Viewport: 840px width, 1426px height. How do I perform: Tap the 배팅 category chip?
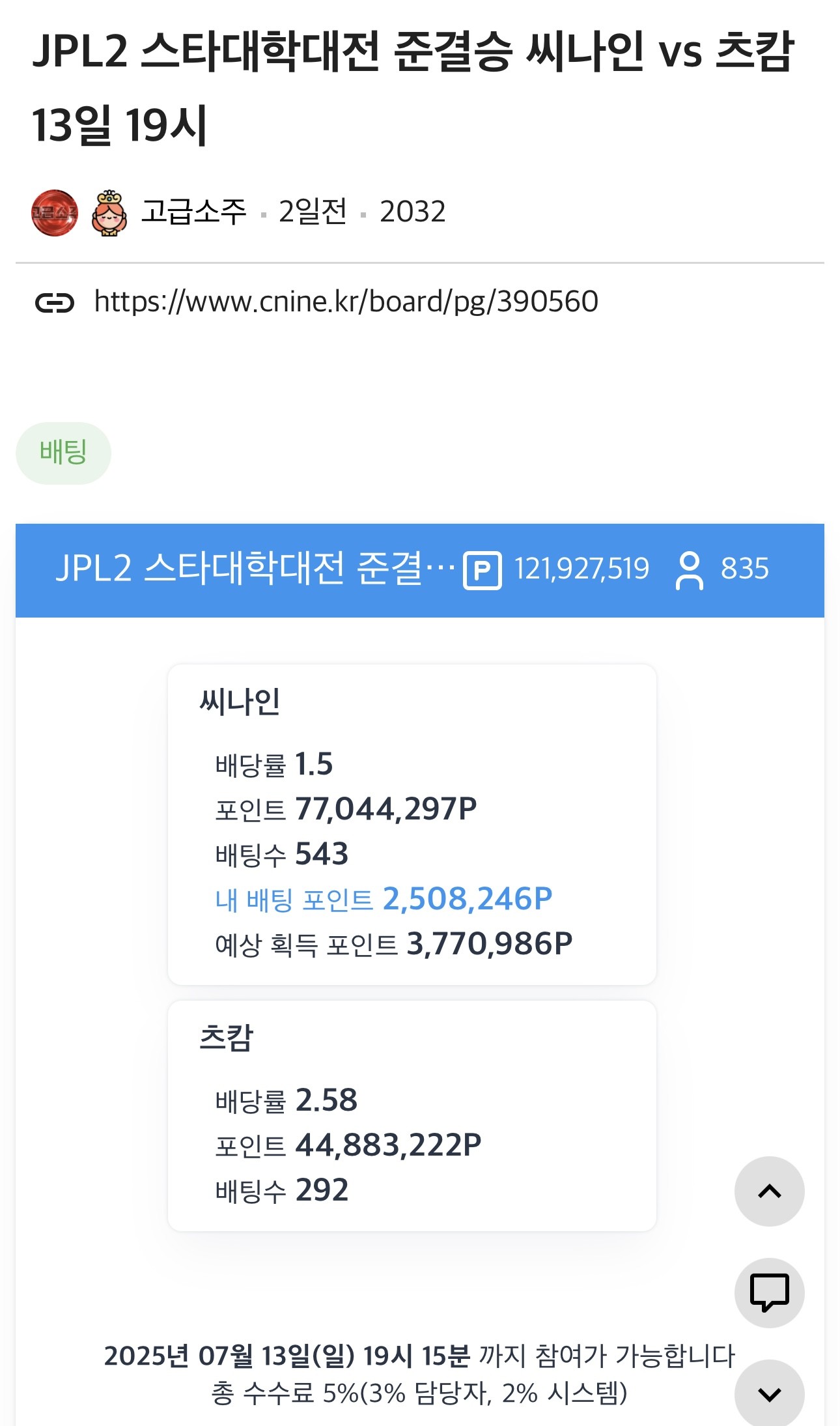point(63,453)
